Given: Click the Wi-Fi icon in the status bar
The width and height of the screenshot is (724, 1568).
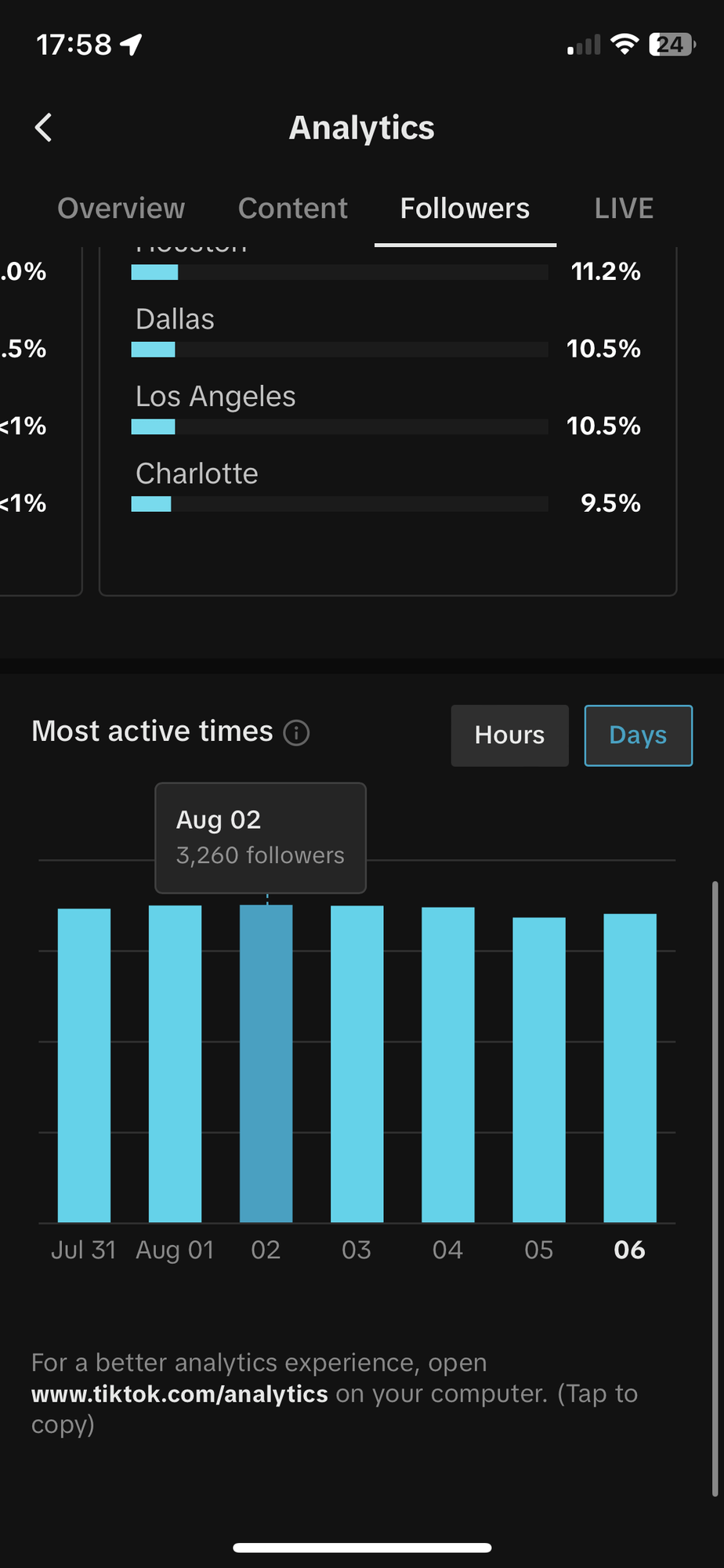Looking at the screenshot, I should (x=623, y=44).
